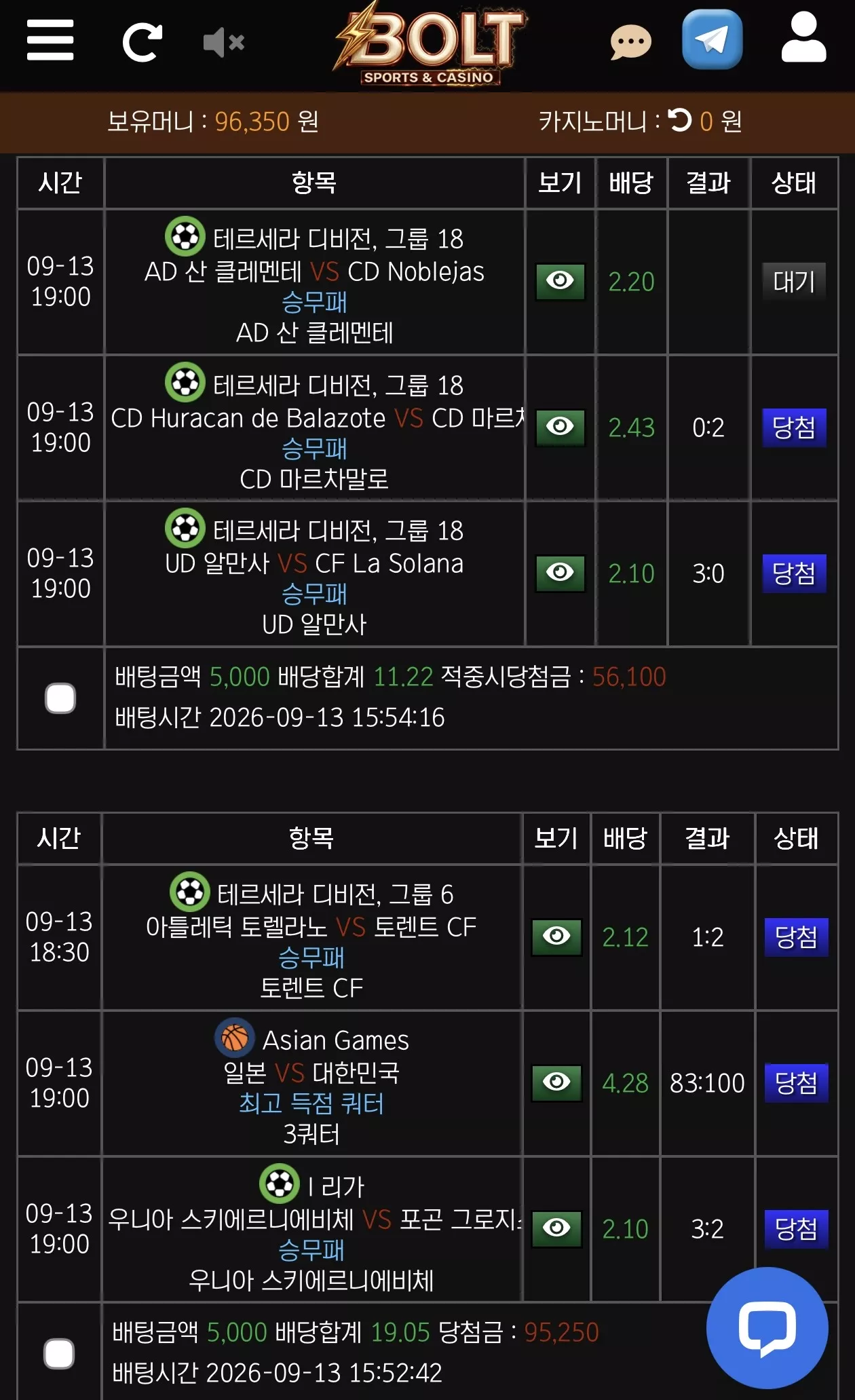The width and height of the screenshot is (855, 1400).
Task: Open the live chat support bubble
Action: tap(767, 1328)
